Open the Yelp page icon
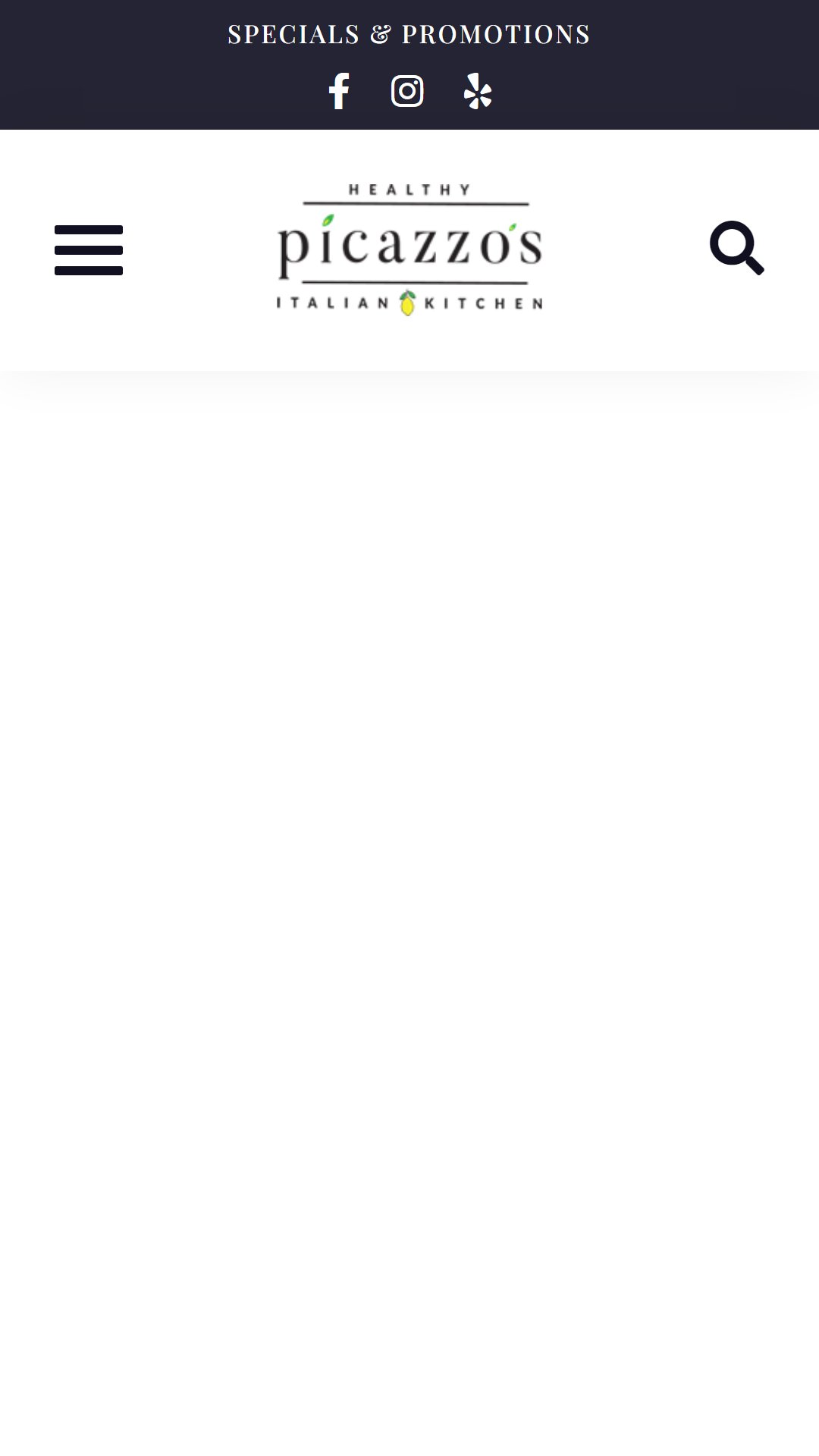Viewport: 819px width, 1456px height. (478, 92)
